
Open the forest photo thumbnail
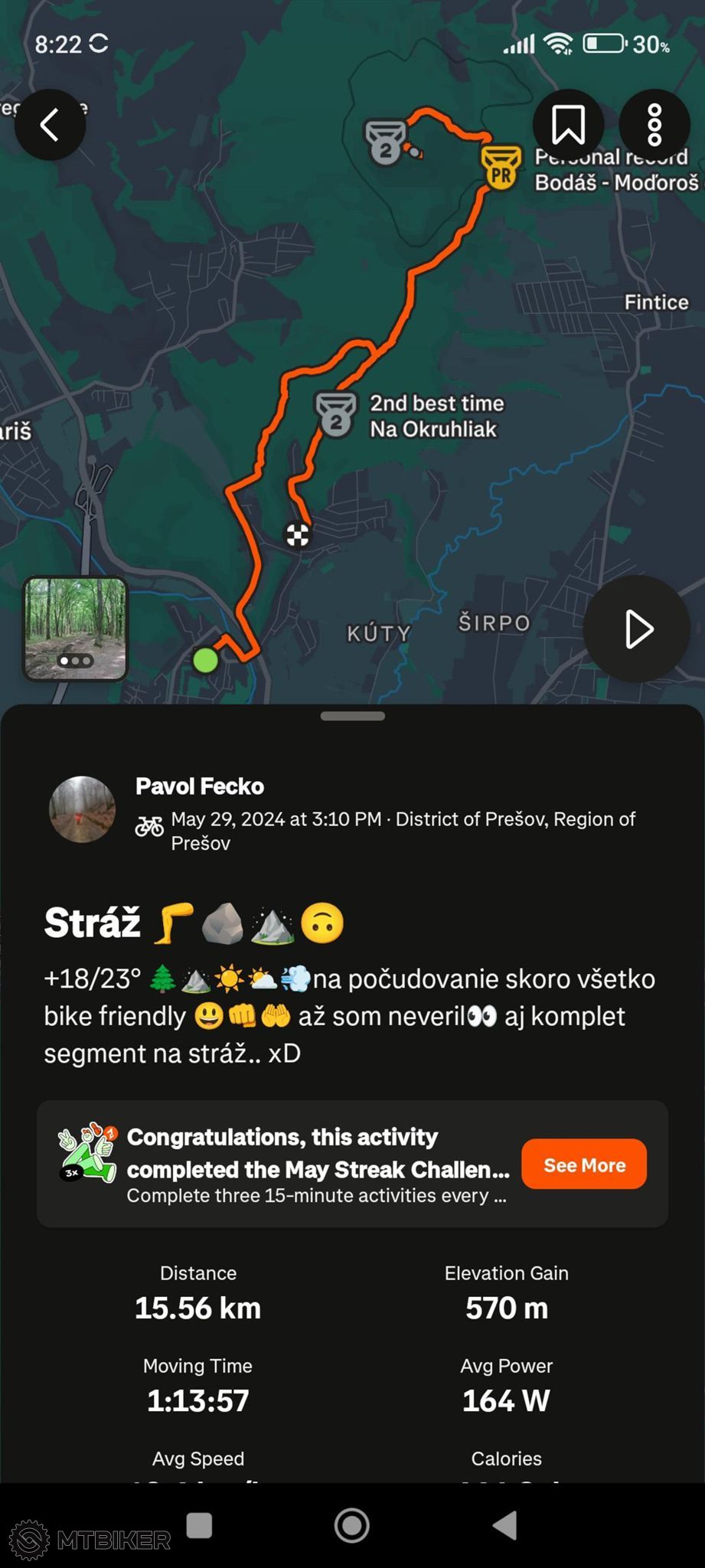coord(76,629)
